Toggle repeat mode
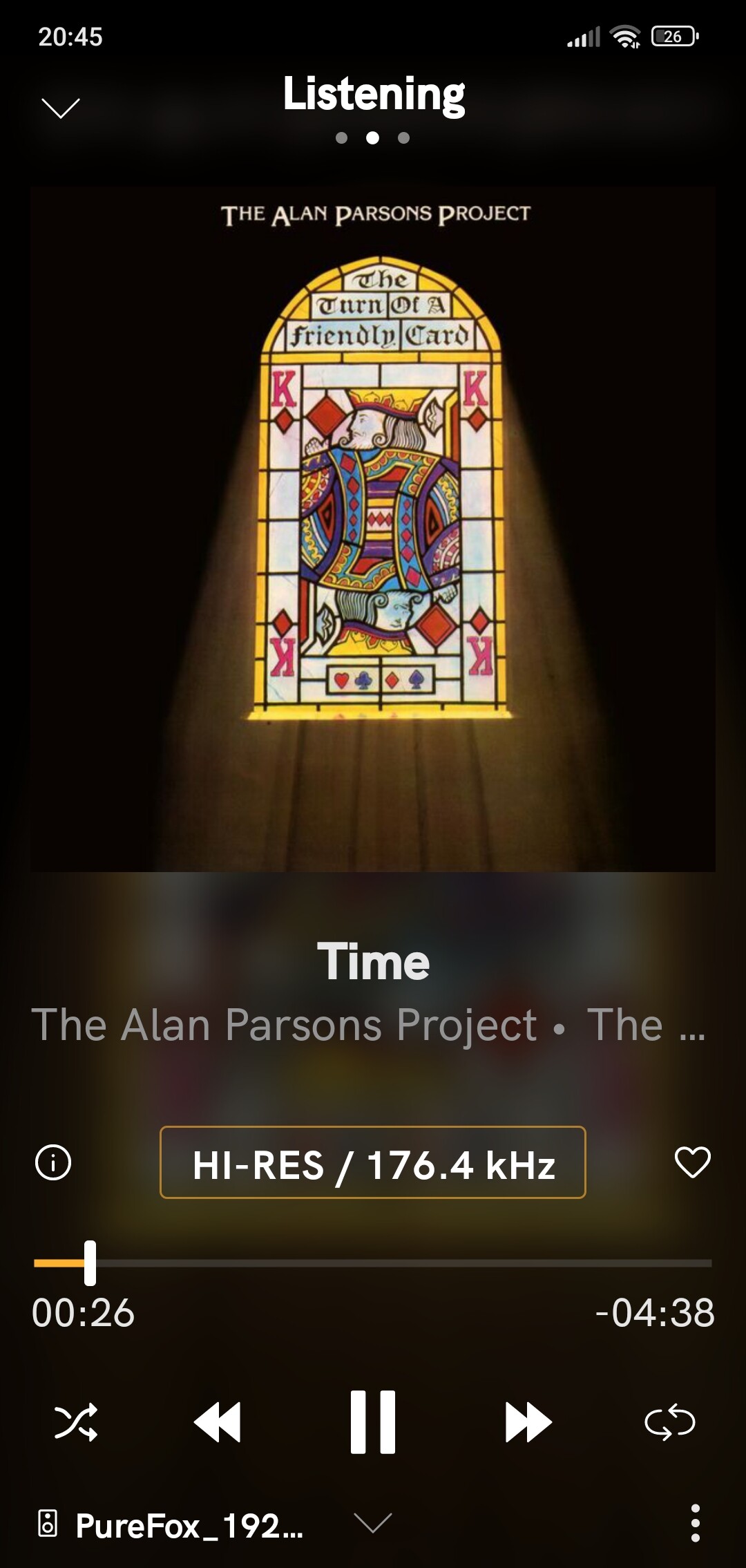 click(669, 1422)
